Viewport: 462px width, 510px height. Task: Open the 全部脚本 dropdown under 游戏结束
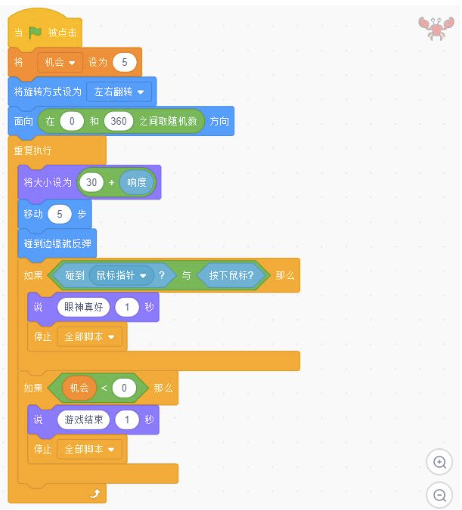(89, 449)
